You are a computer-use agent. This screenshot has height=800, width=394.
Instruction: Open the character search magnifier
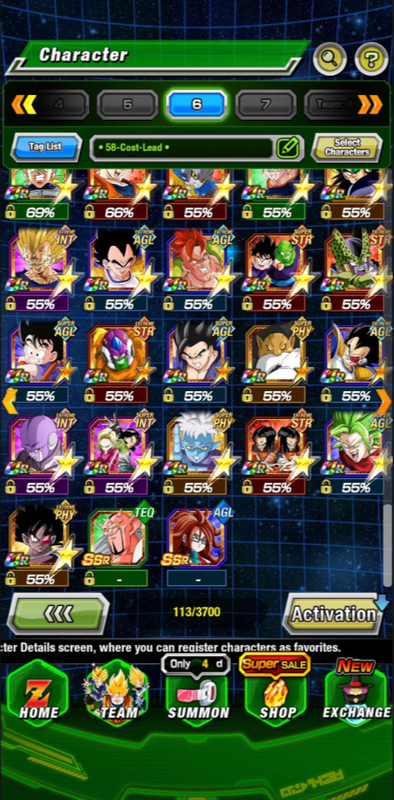coord(330,59)
